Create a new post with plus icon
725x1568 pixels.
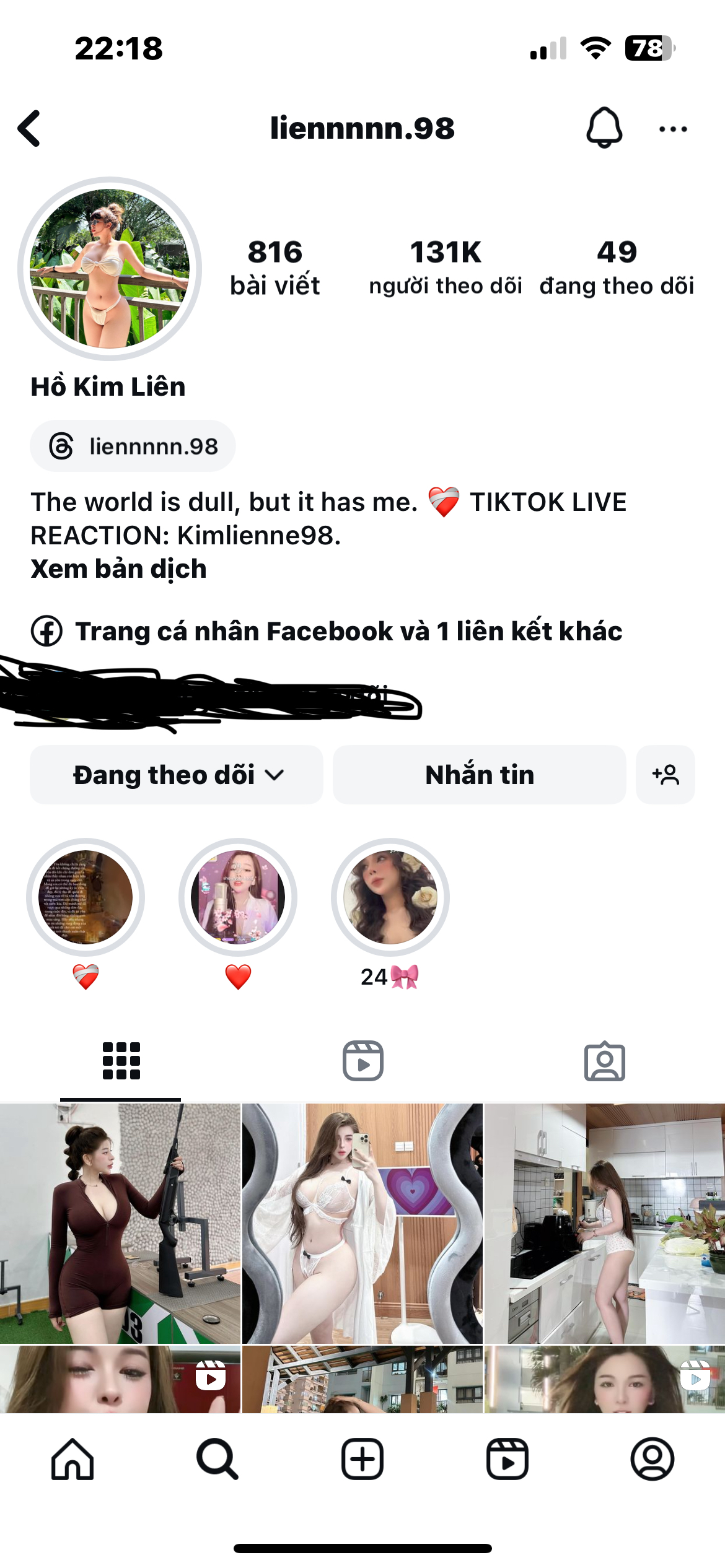coord(362,1459)
